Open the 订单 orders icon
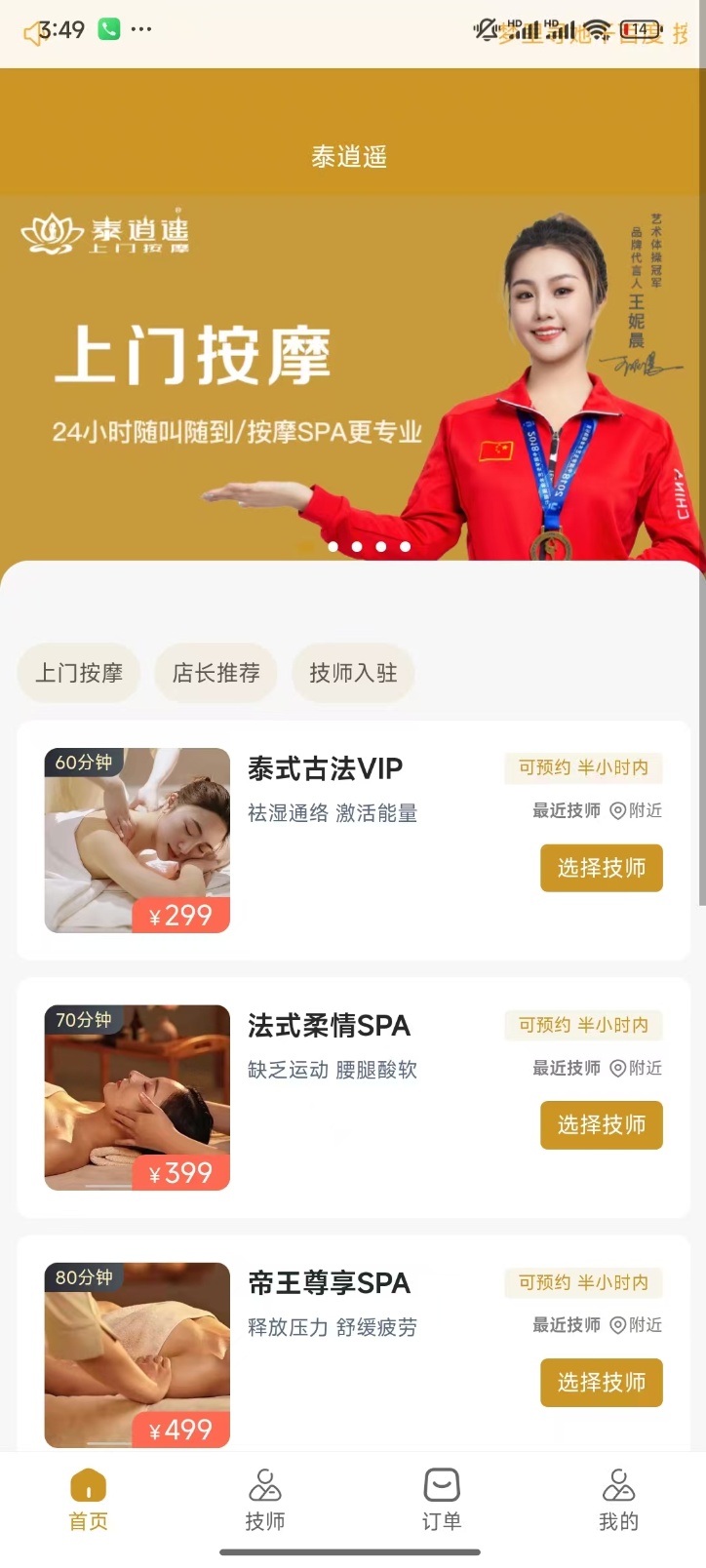This screenshot has height=1568, width=706. point(441,1485)
